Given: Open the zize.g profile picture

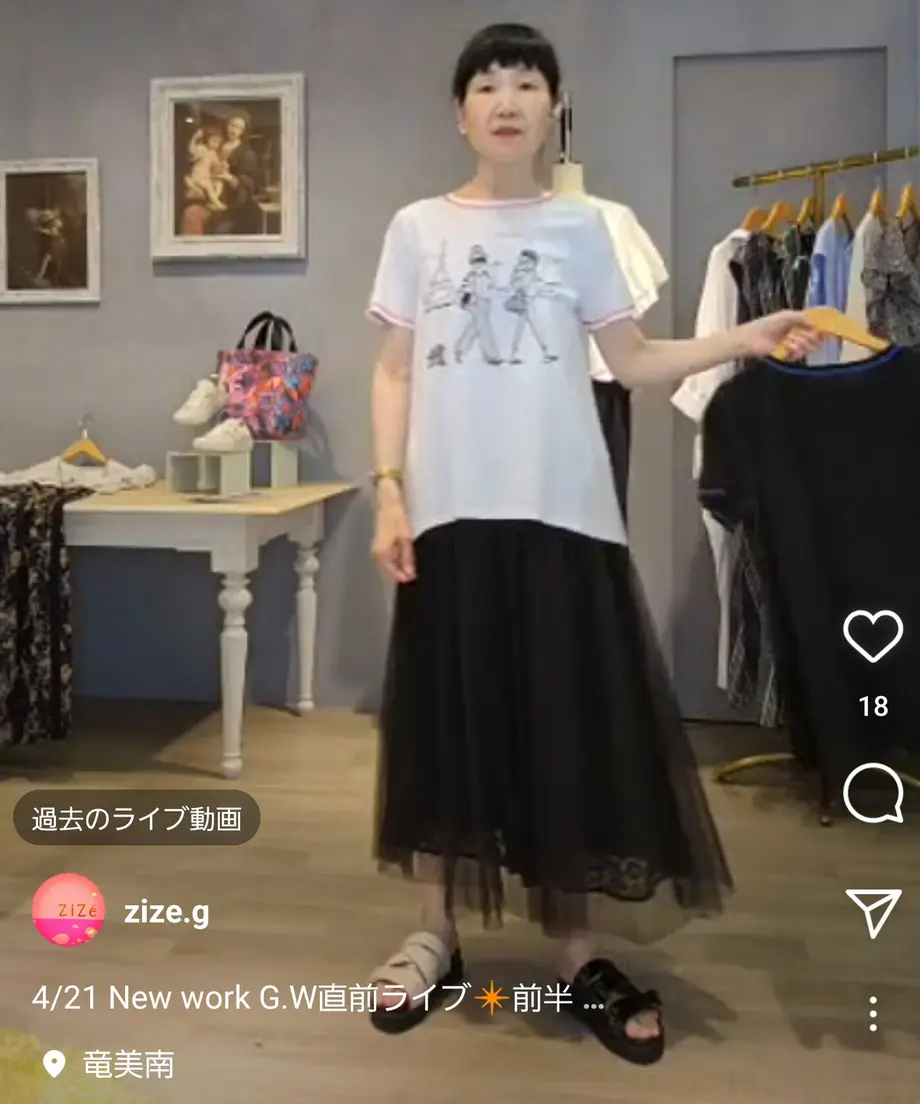Looking at the screenshot, I should pyautogui.click(x=68, y=910).
